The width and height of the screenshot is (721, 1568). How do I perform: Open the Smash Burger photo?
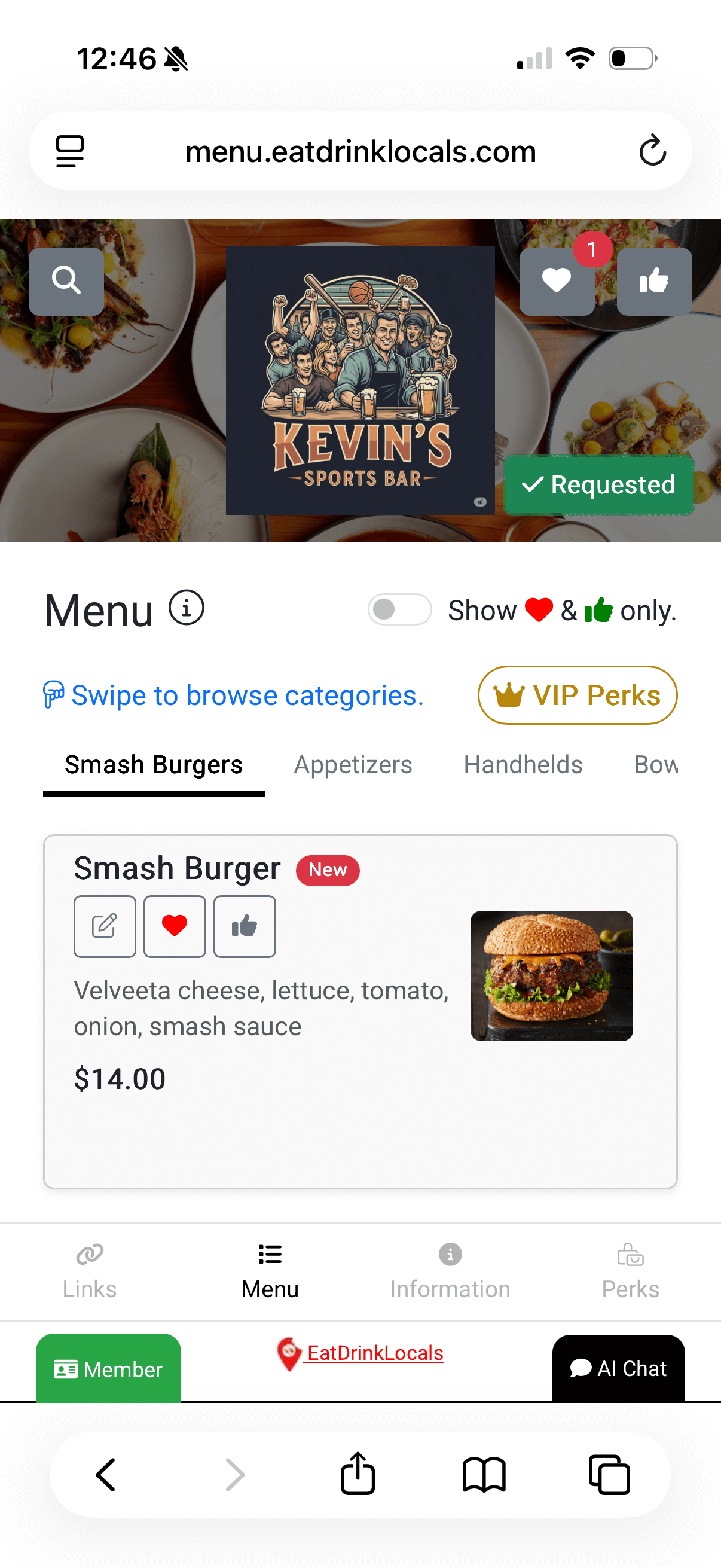[551, 976]
